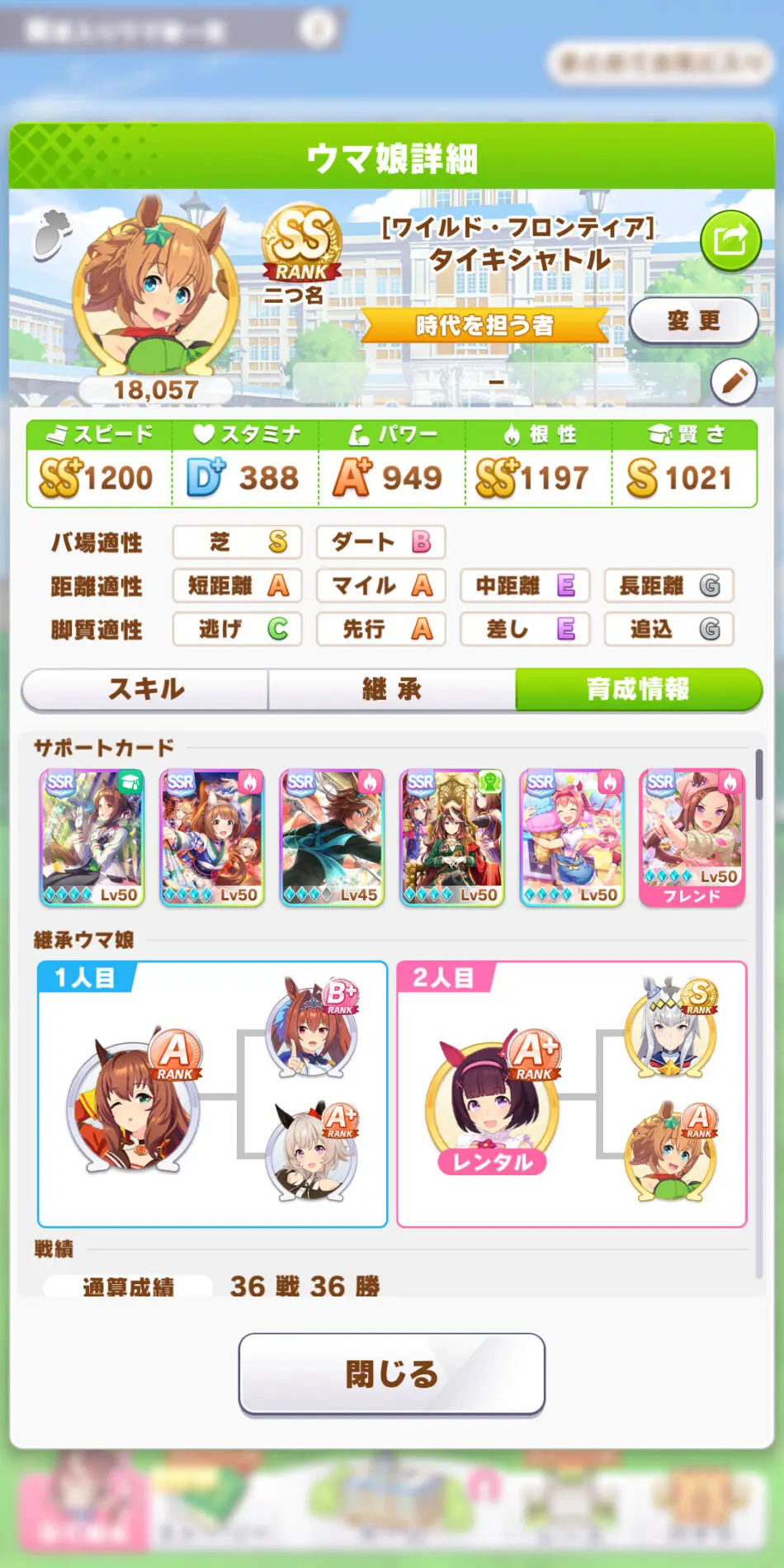Edit memo with the pencil icon
Screen dimensions: 784x1568
coord(733,381)
